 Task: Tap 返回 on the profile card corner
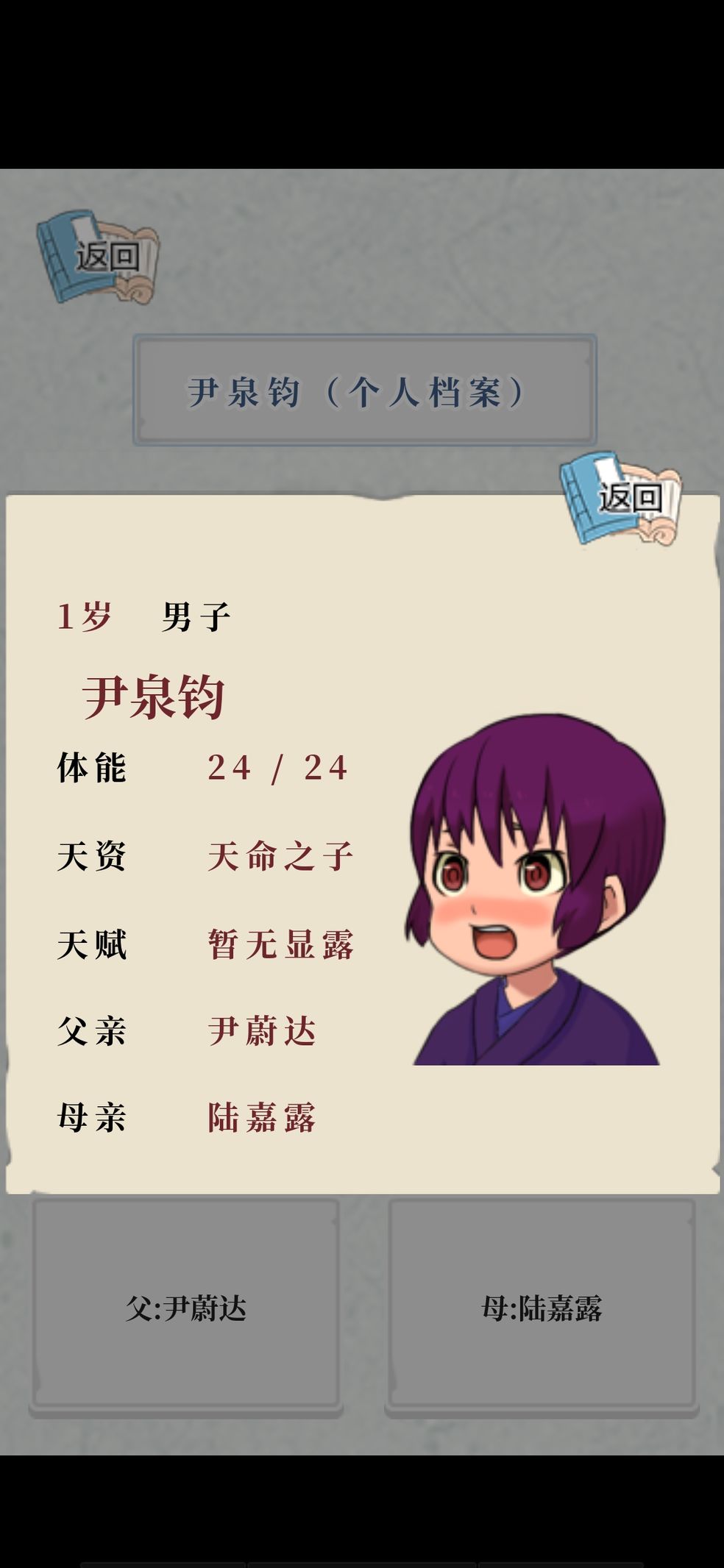click(622, 498)
